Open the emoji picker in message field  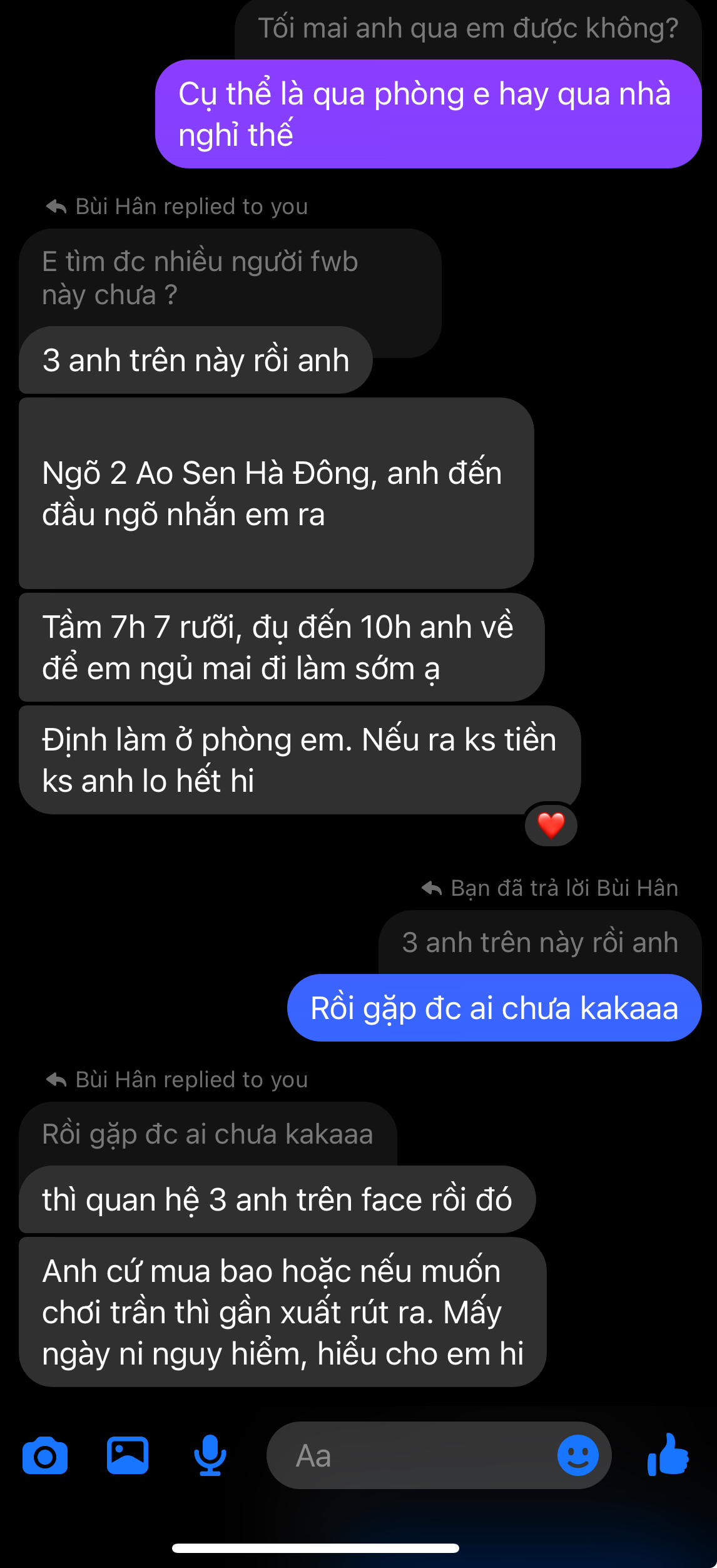[x=577, y=1456]
